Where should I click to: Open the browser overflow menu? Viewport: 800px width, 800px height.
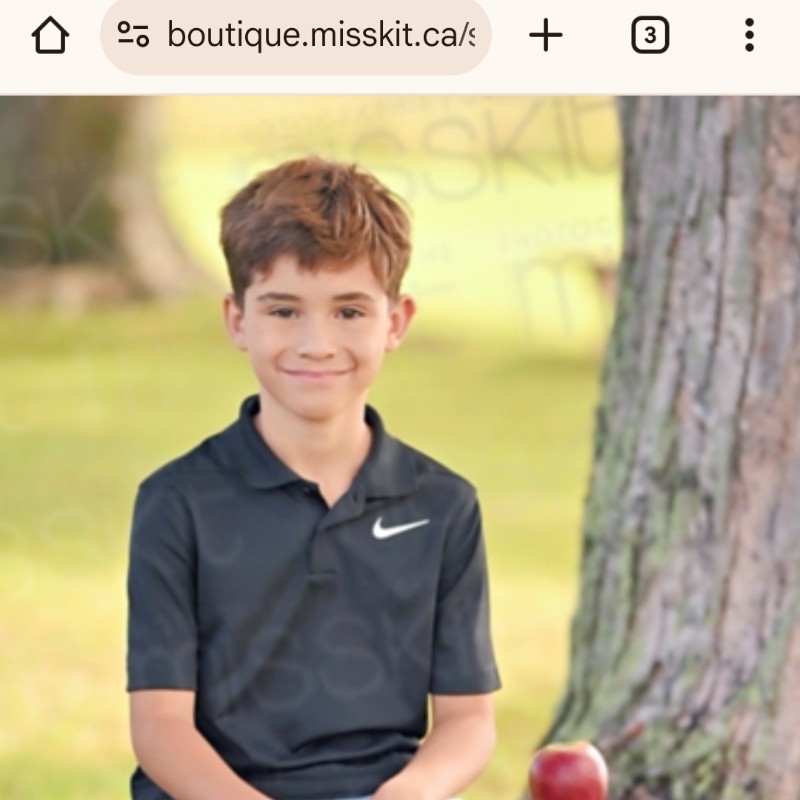click(749, 36)
